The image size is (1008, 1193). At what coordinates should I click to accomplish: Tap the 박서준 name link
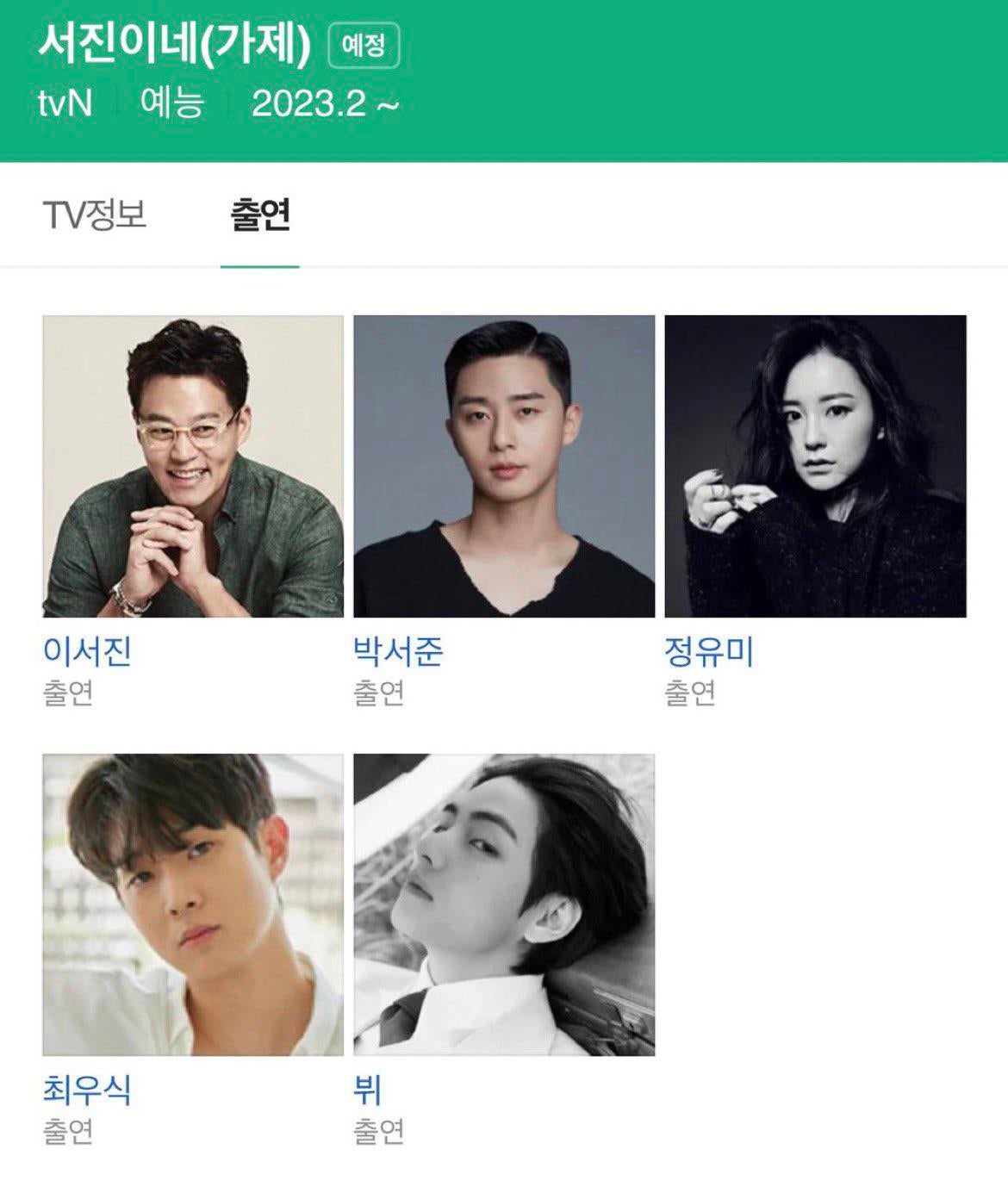coord(398,651)
